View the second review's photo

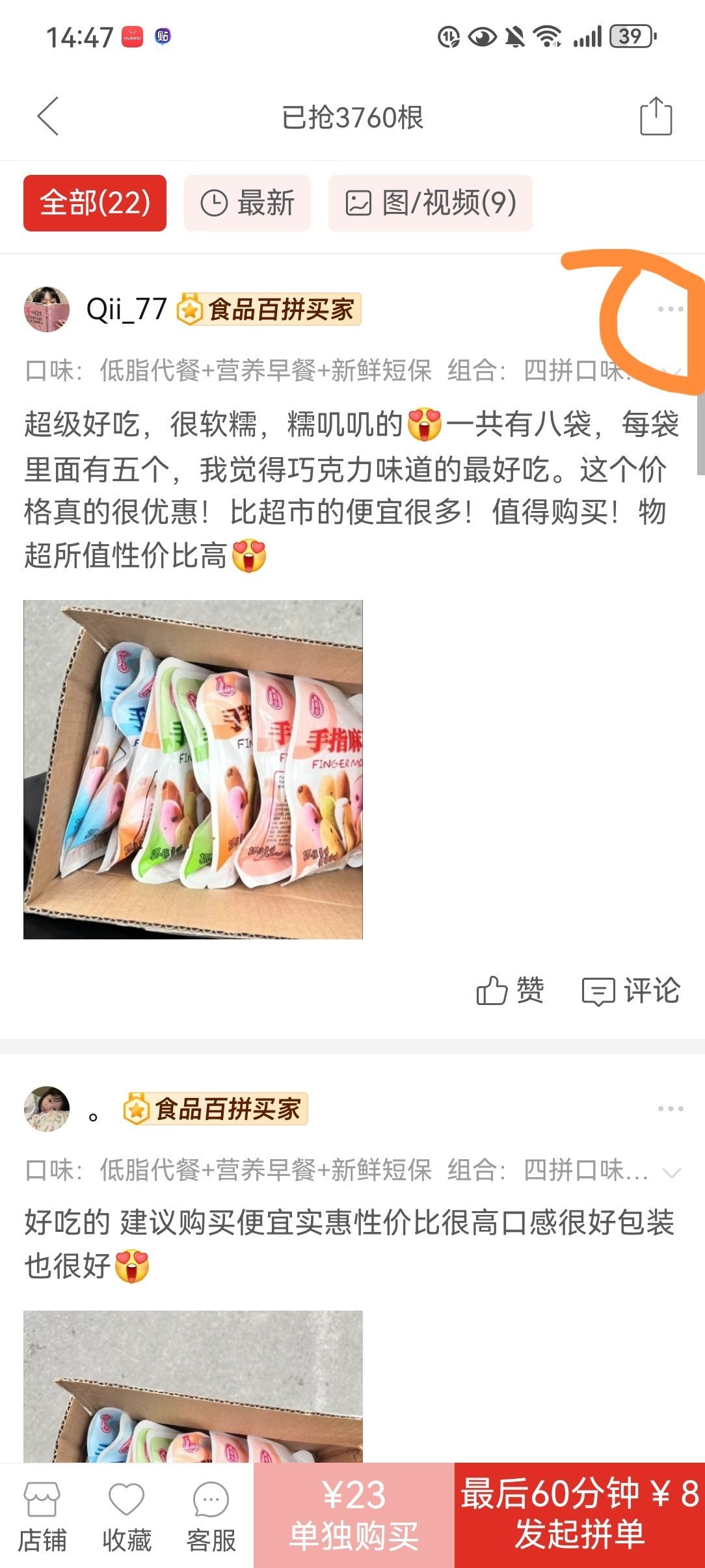tap(193, 1386)
